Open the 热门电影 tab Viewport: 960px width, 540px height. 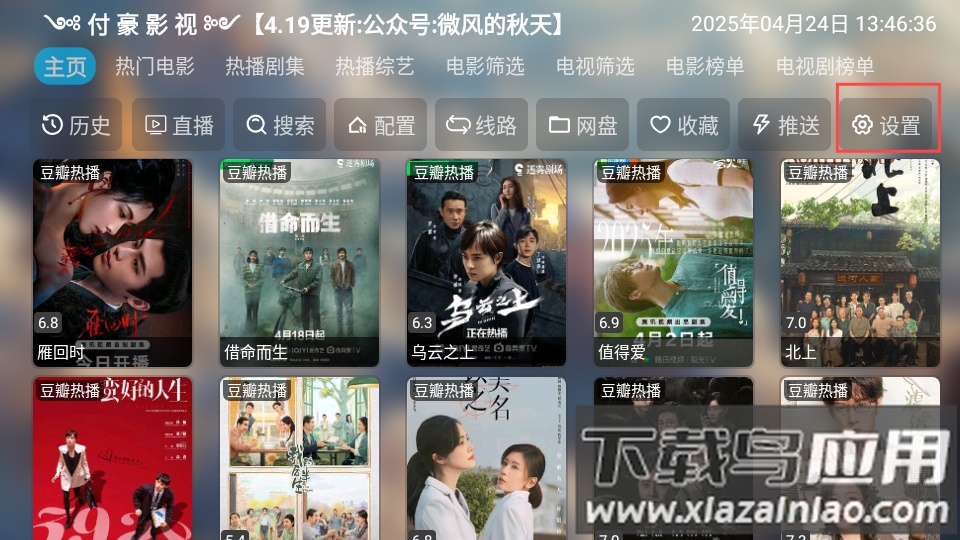pyautogui.click(x=155, y=67)
